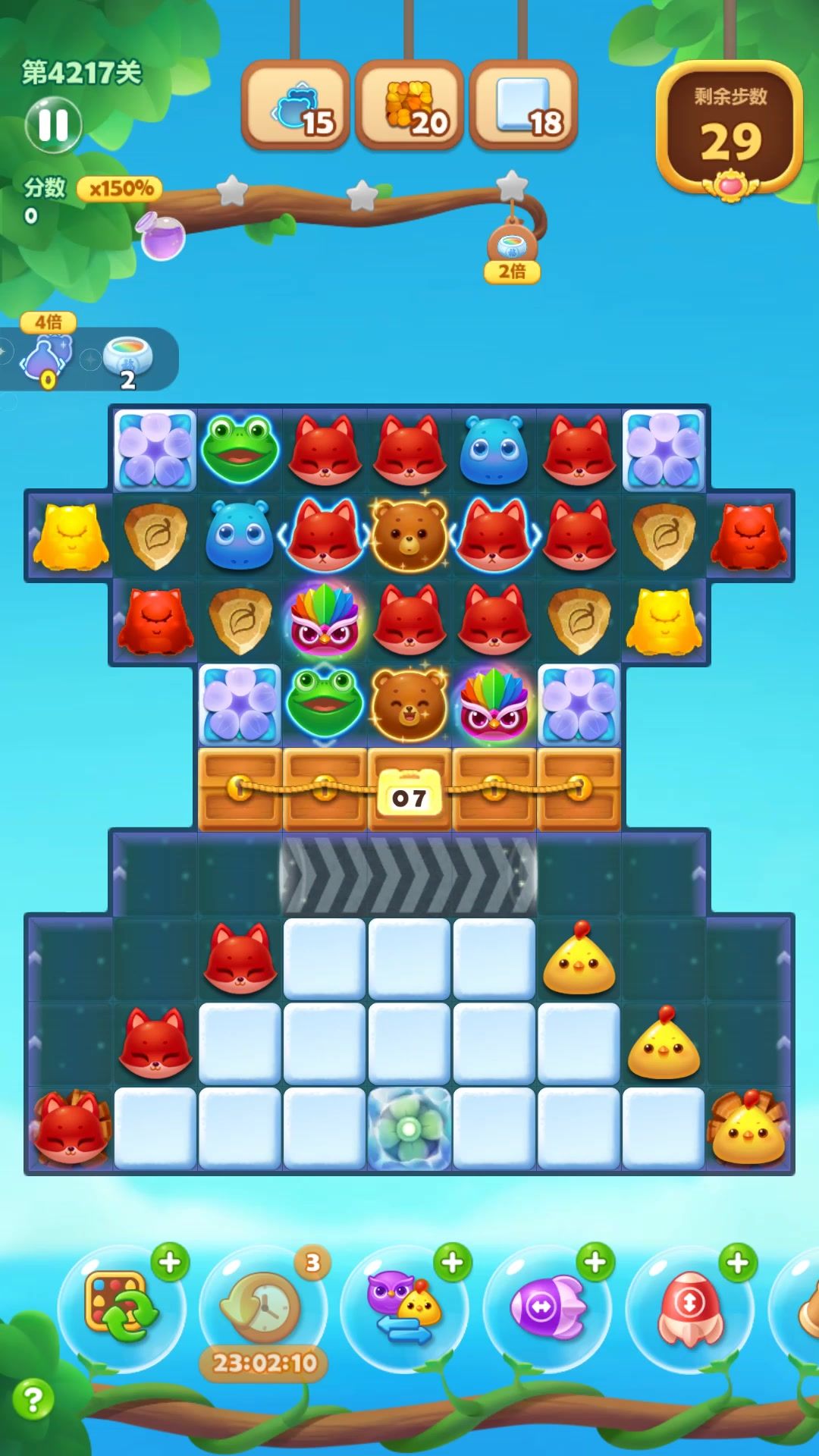Select the rainbow owl beside the lower bear

coord(494,705)
